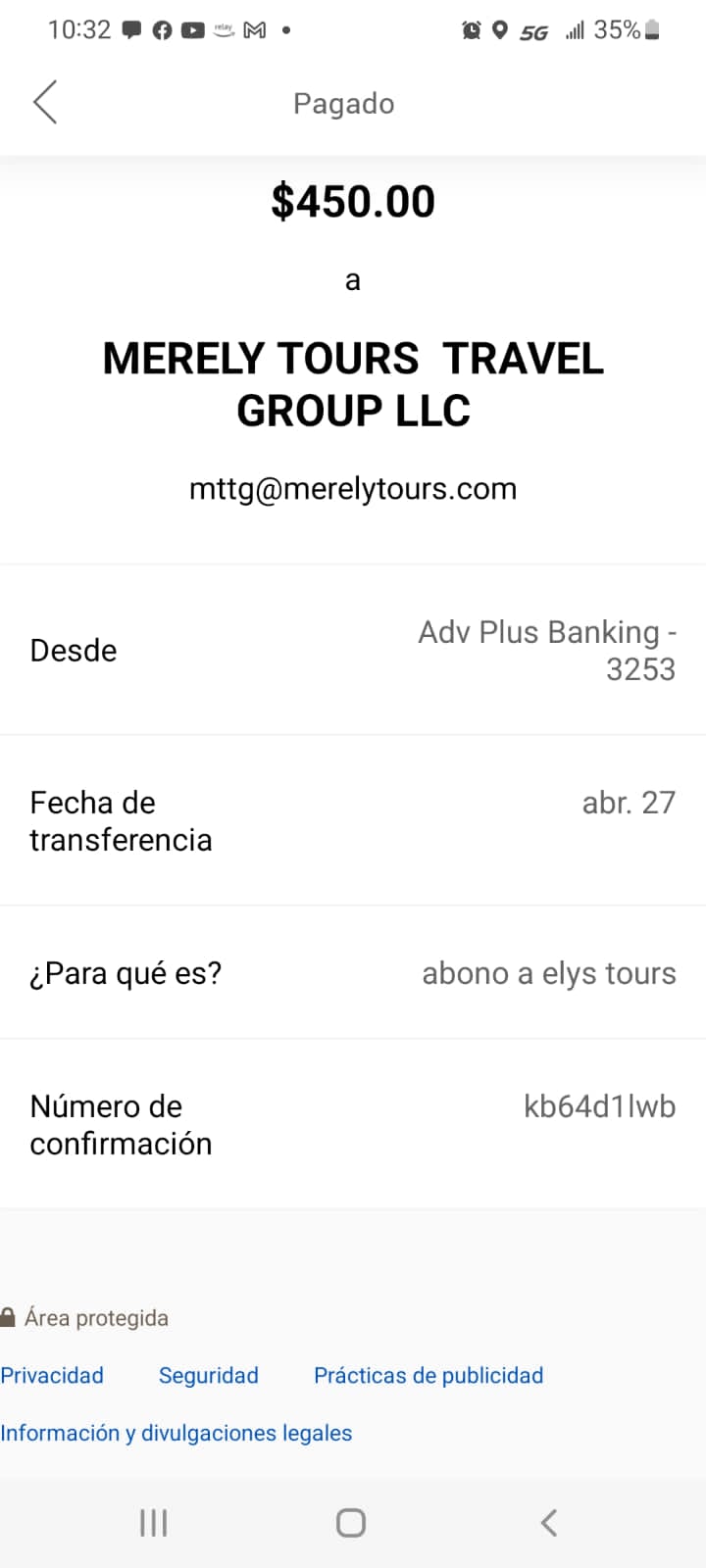The height and width of the screenshot is (1568, 706).
Task: Open Prácticas de publicidad link
Action: pos(429,1375)
